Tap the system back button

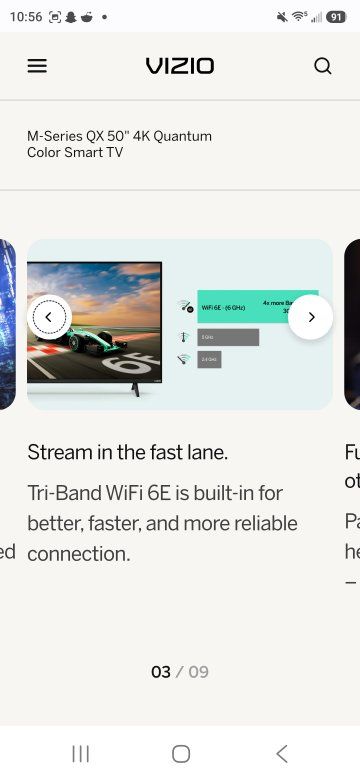pos(281,754)
